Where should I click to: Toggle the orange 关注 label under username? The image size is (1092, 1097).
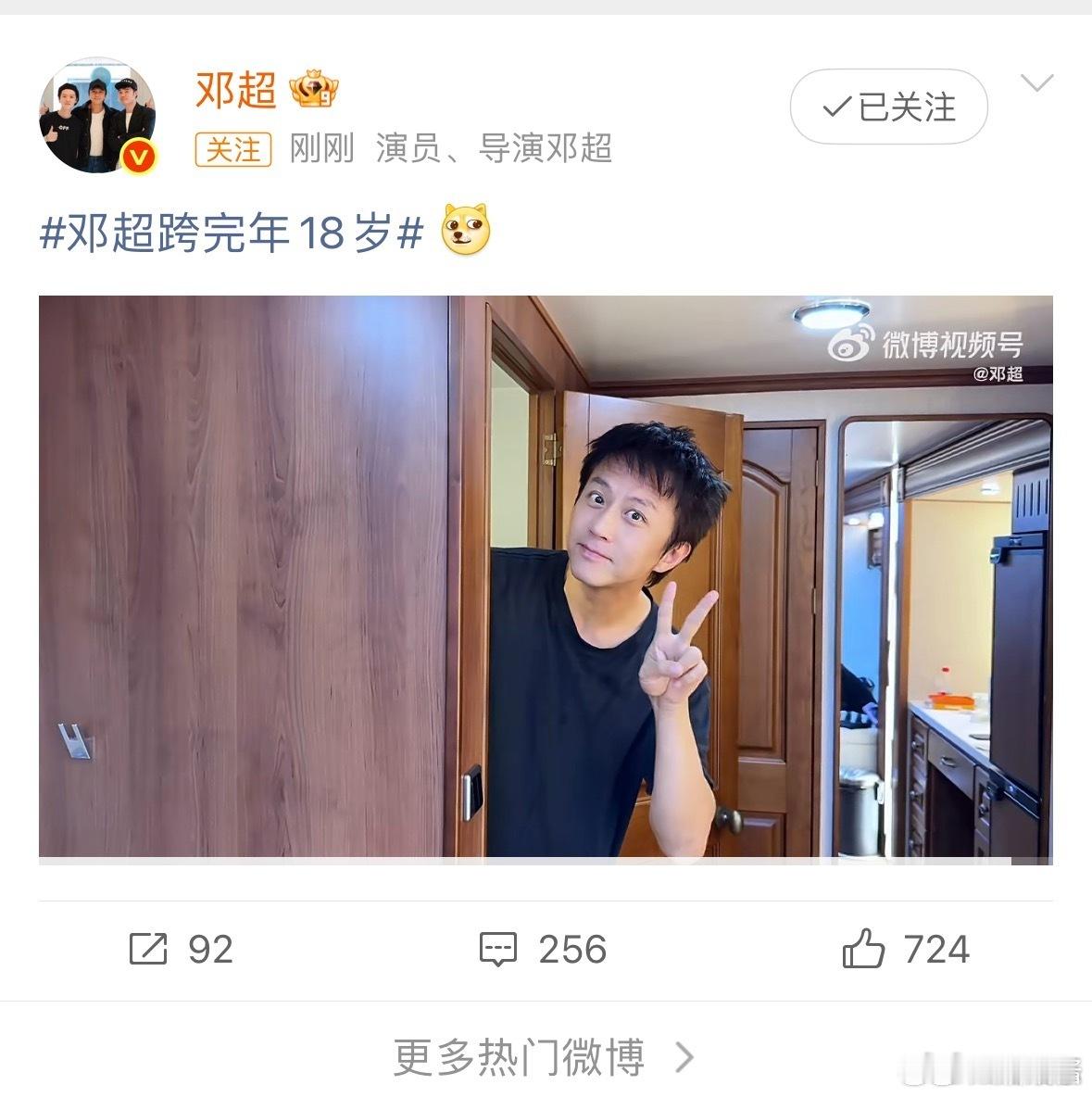[x=234, y=150]
